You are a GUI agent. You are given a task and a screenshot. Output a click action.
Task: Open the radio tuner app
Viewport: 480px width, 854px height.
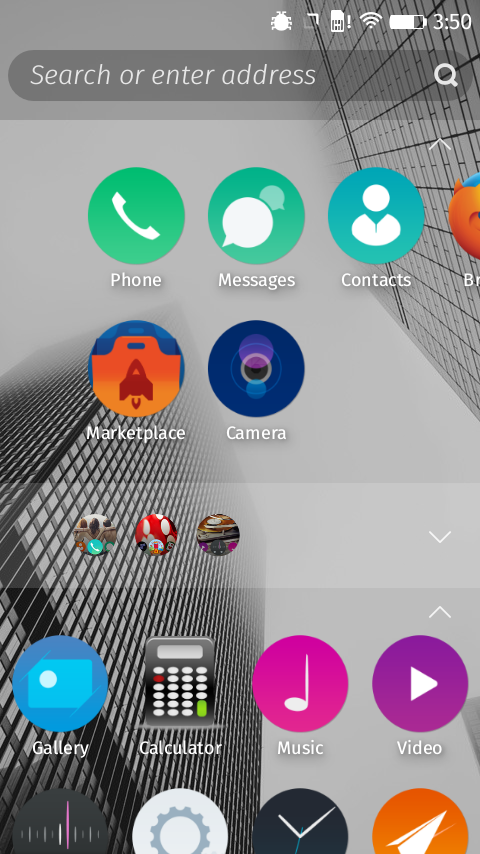60,821
